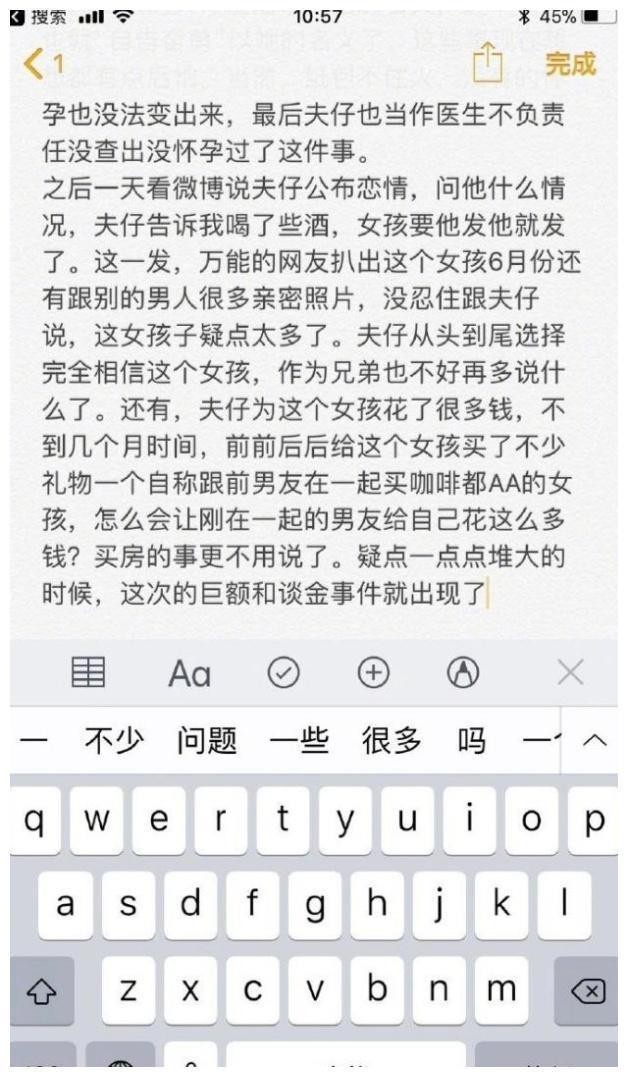Expand the candidate word list

(594, 742)
